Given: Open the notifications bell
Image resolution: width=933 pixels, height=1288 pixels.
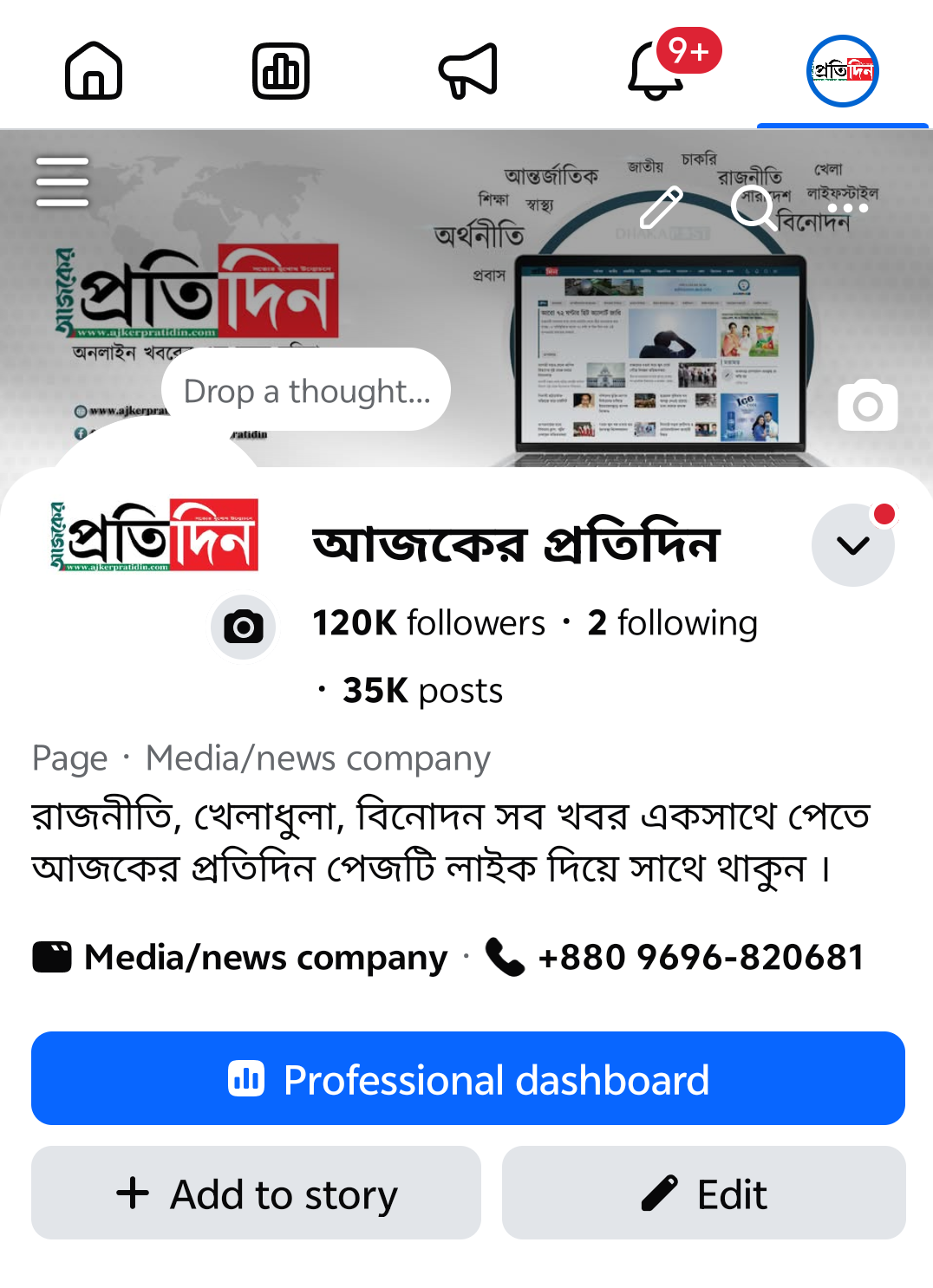Looking at the screenshot, I should (656, 70).
